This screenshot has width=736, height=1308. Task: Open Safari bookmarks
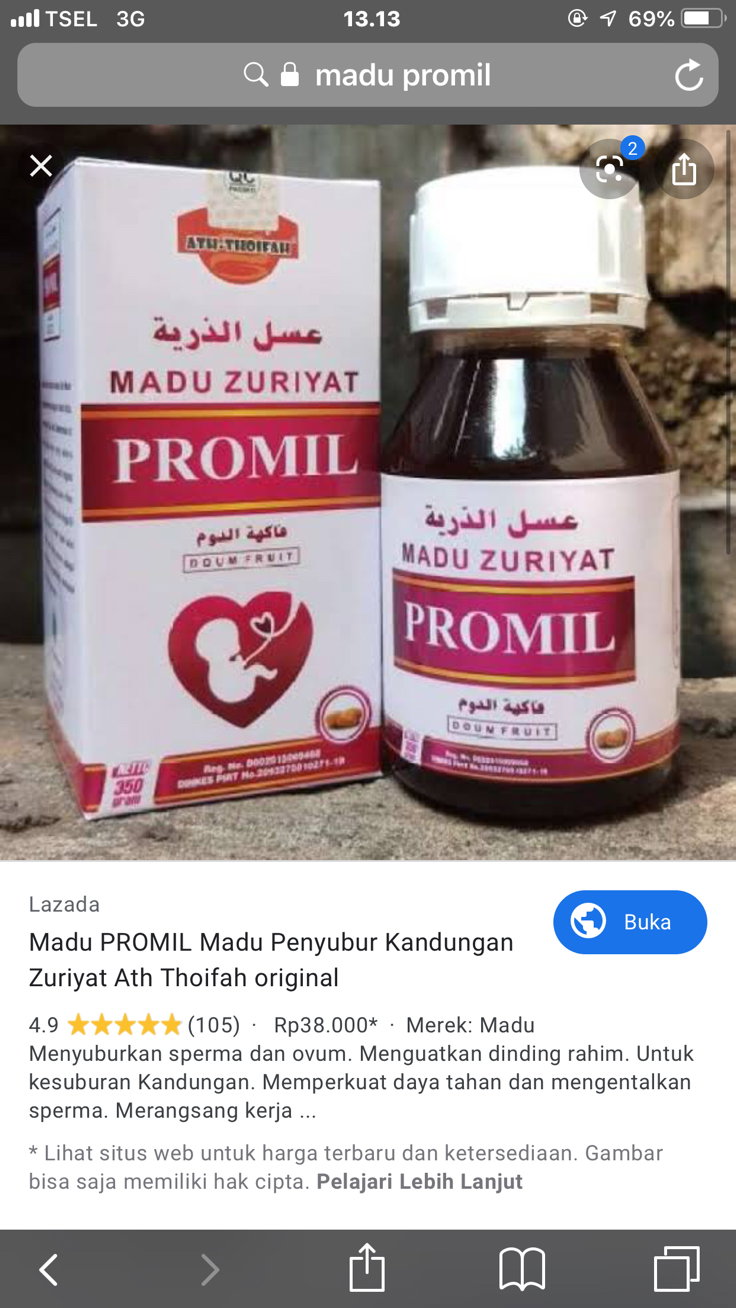point(522,1270)
